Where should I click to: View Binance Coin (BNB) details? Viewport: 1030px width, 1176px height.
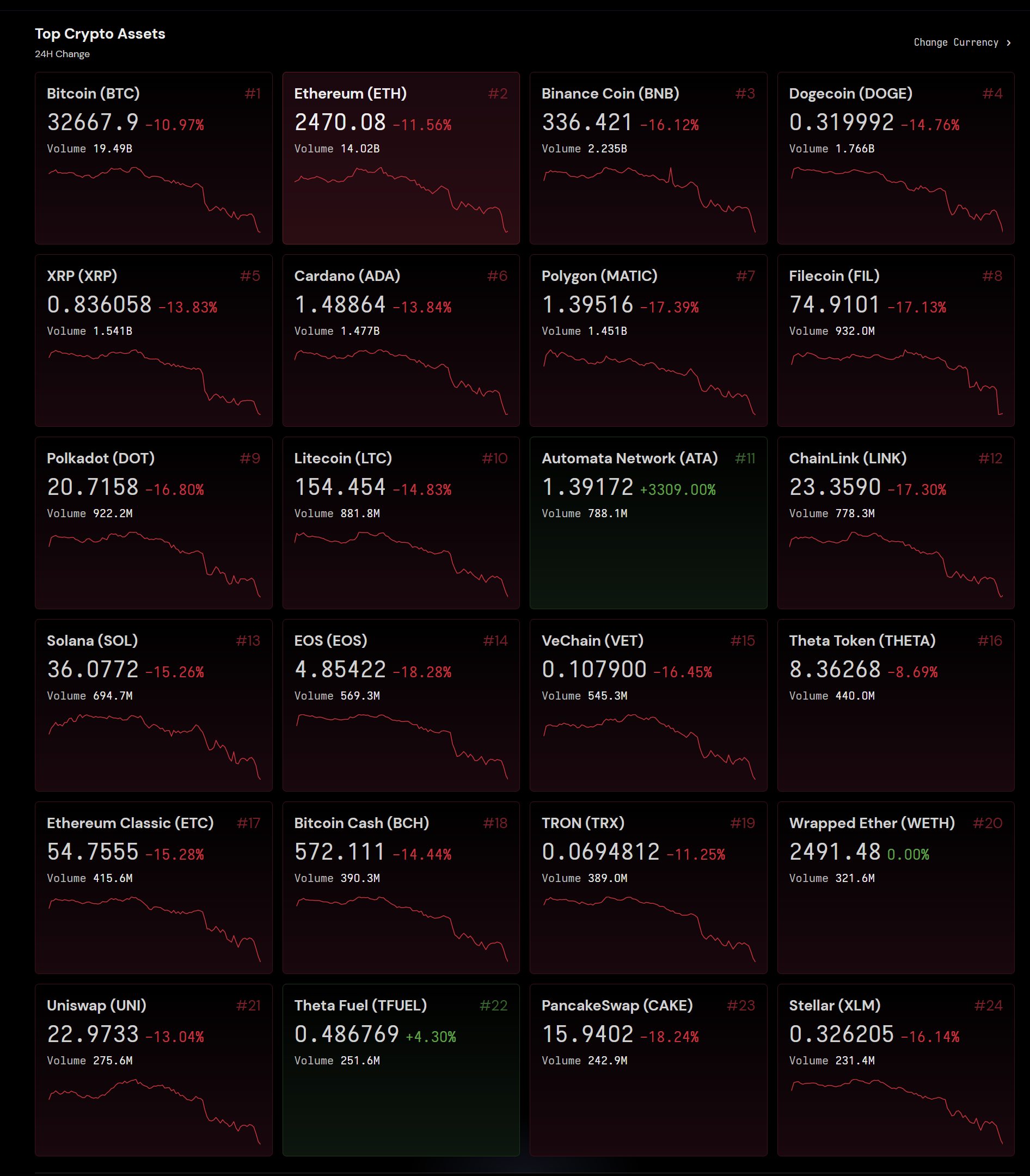[648, 158]
